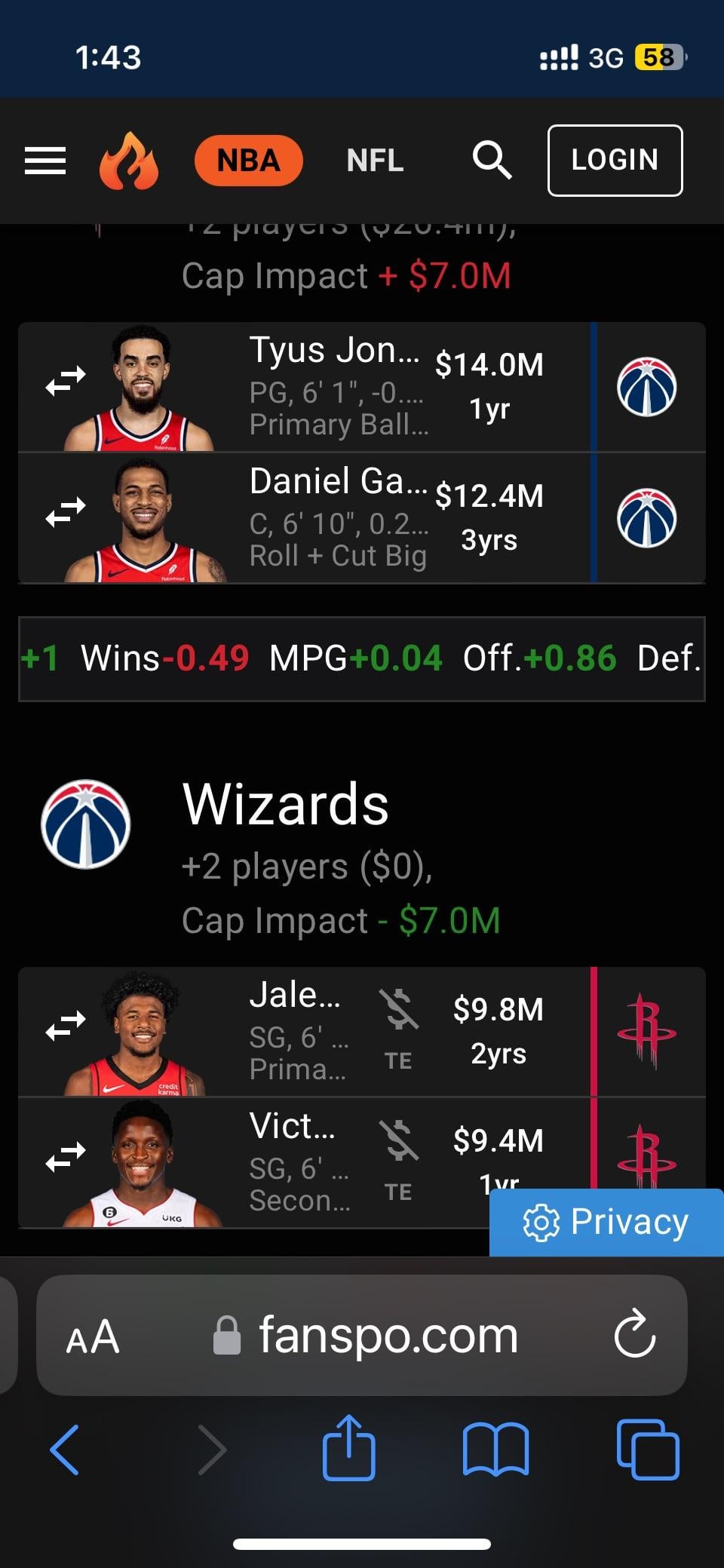The height and width of the screenshot is (1568, 724).
Task: Open the $9.4M Victor player row
Action: 302,1162
